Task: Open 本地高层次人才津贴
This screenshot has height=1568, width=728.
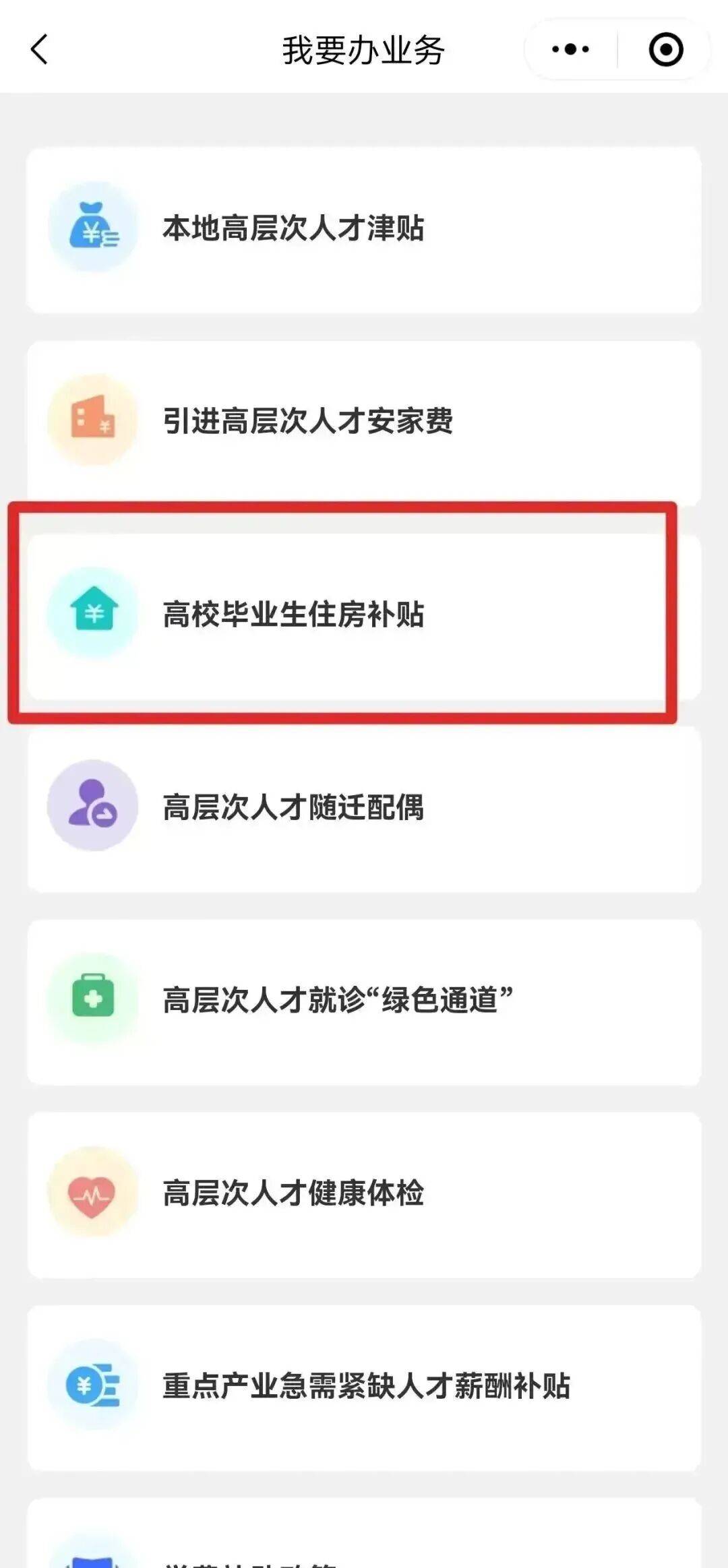Action: pos(363,229)
